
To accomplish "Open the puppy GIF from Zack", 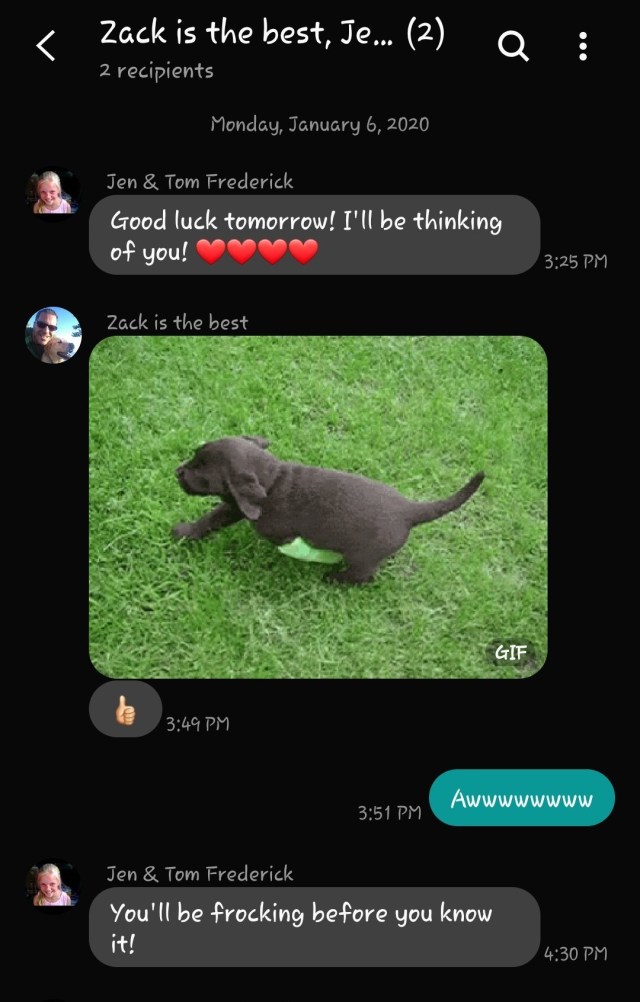I will (x=318, y=507).
